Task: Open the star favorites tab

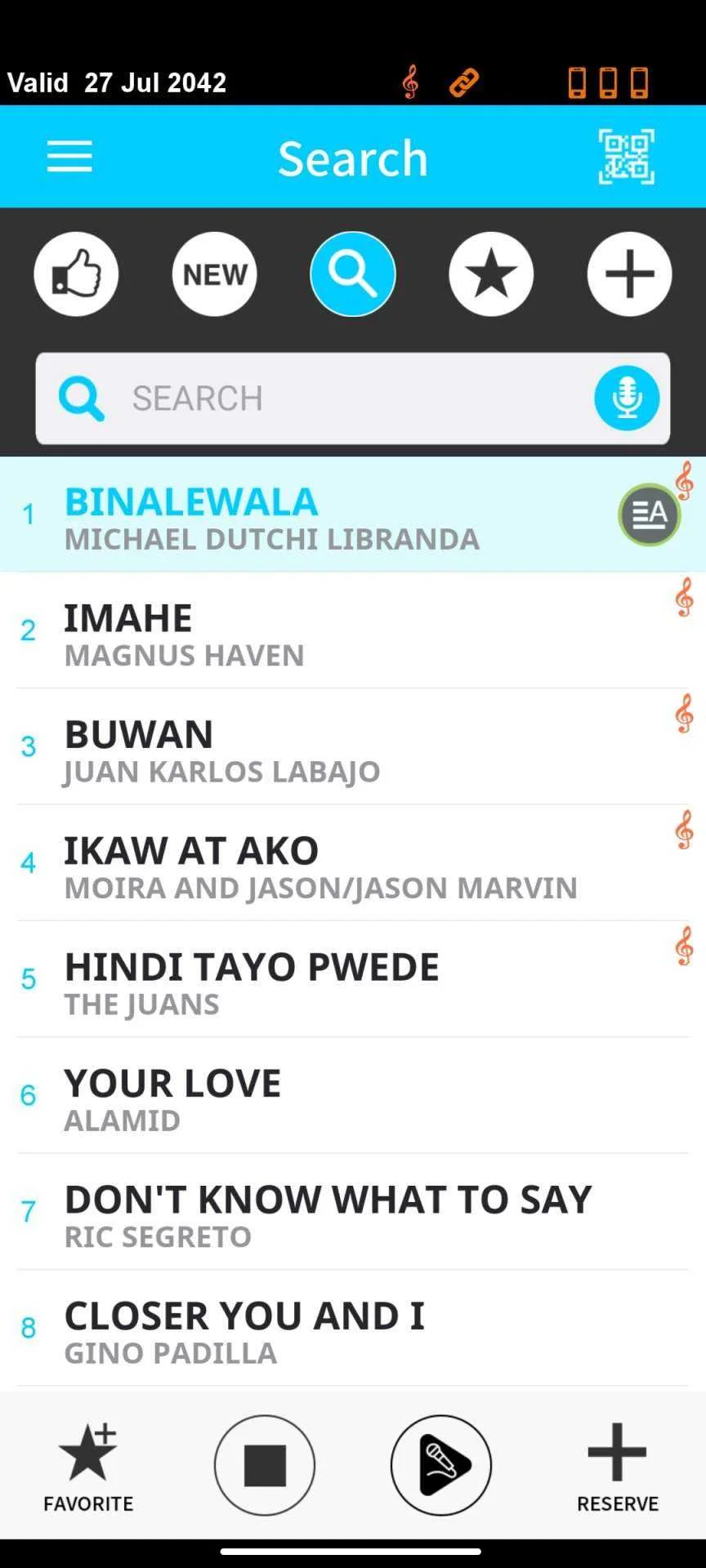Action: [491, 274]
